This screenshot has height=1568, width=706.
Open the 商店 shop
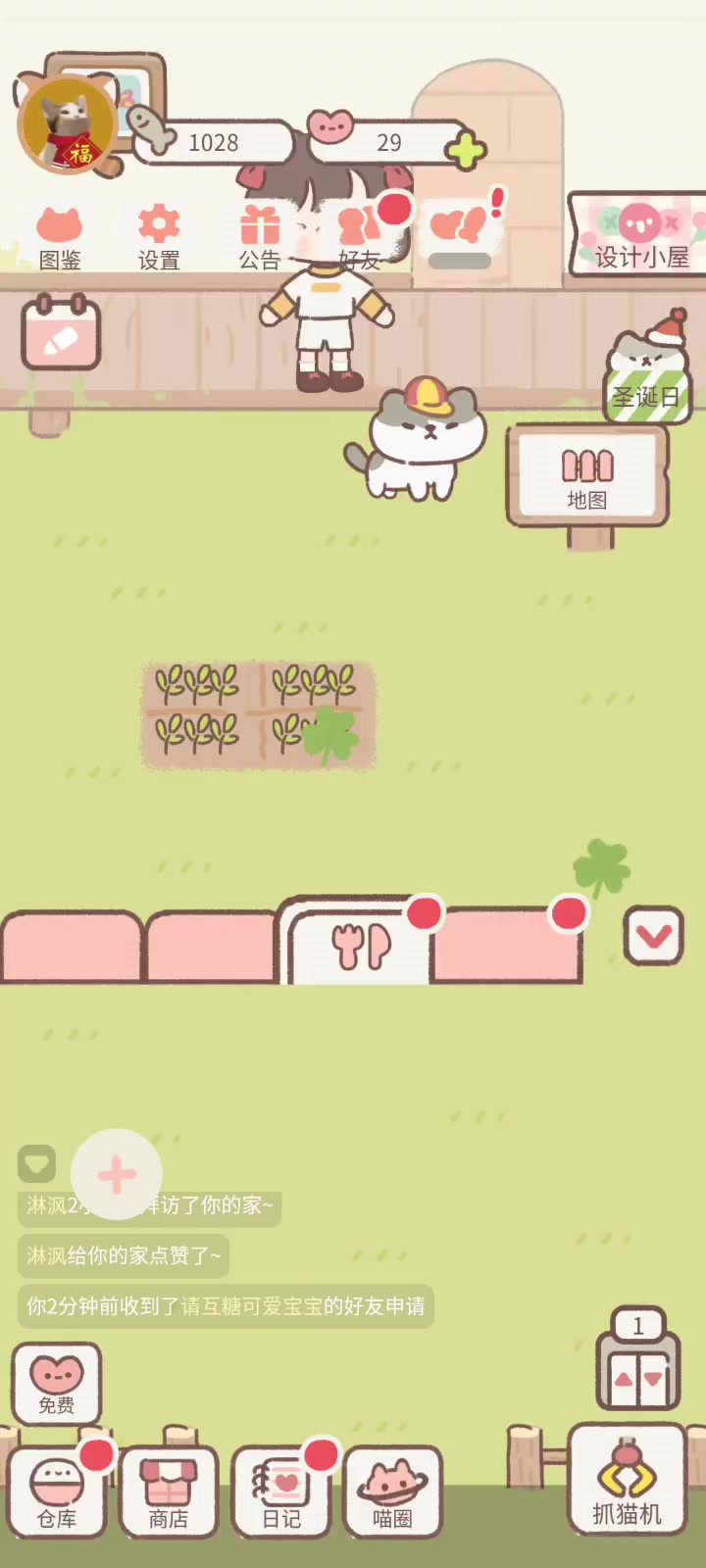[x=169, y=1492]
